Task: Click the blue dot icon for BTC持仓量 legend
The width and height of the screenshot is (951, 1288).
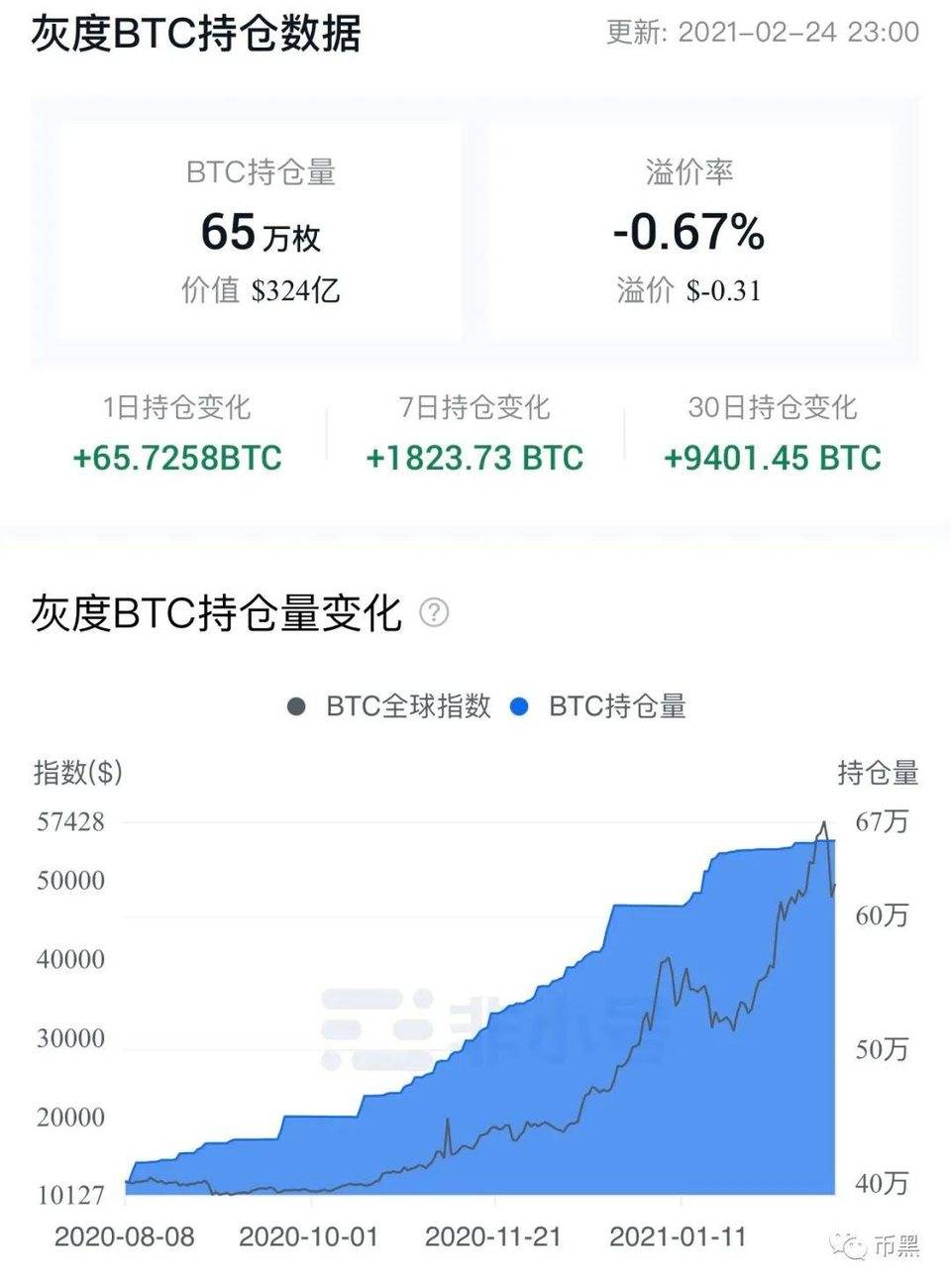Action: tap(517, 706)
